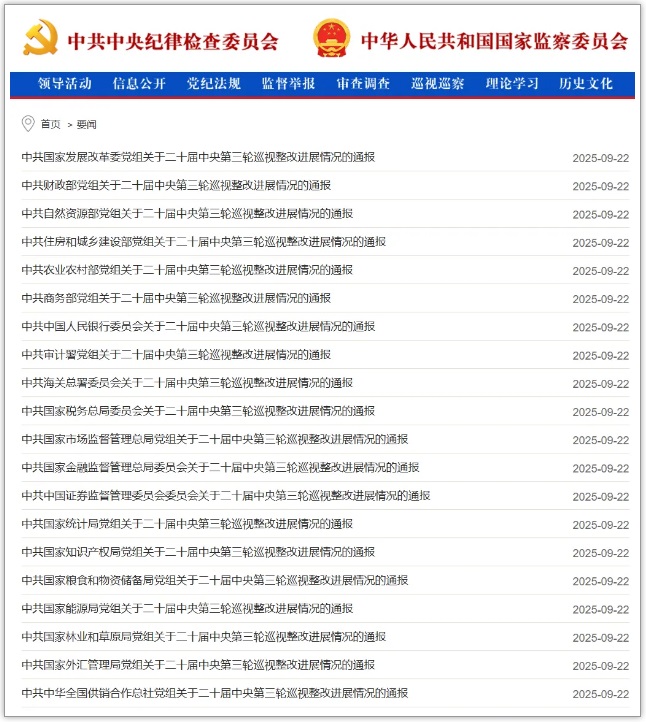Switch to the 理论学习 section

coord(512,84)
